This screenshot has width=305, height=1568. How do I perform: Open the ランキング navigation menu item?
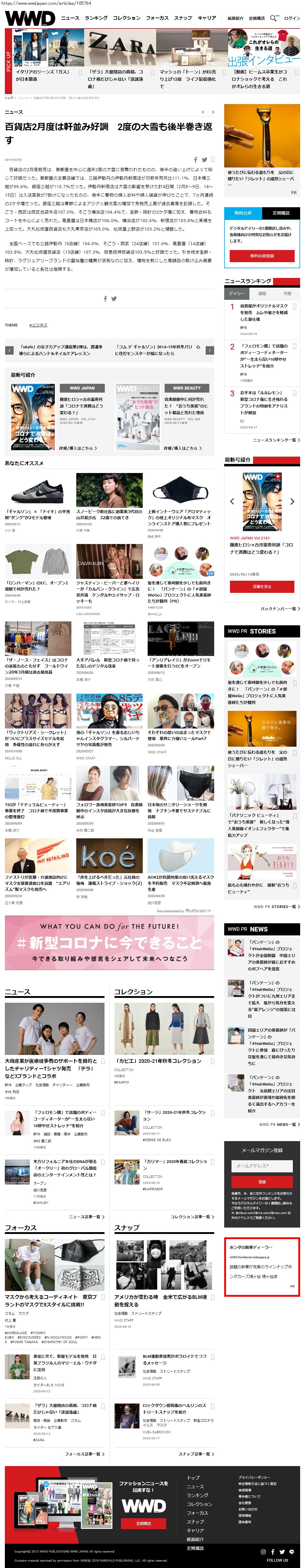tap(96, 18)
